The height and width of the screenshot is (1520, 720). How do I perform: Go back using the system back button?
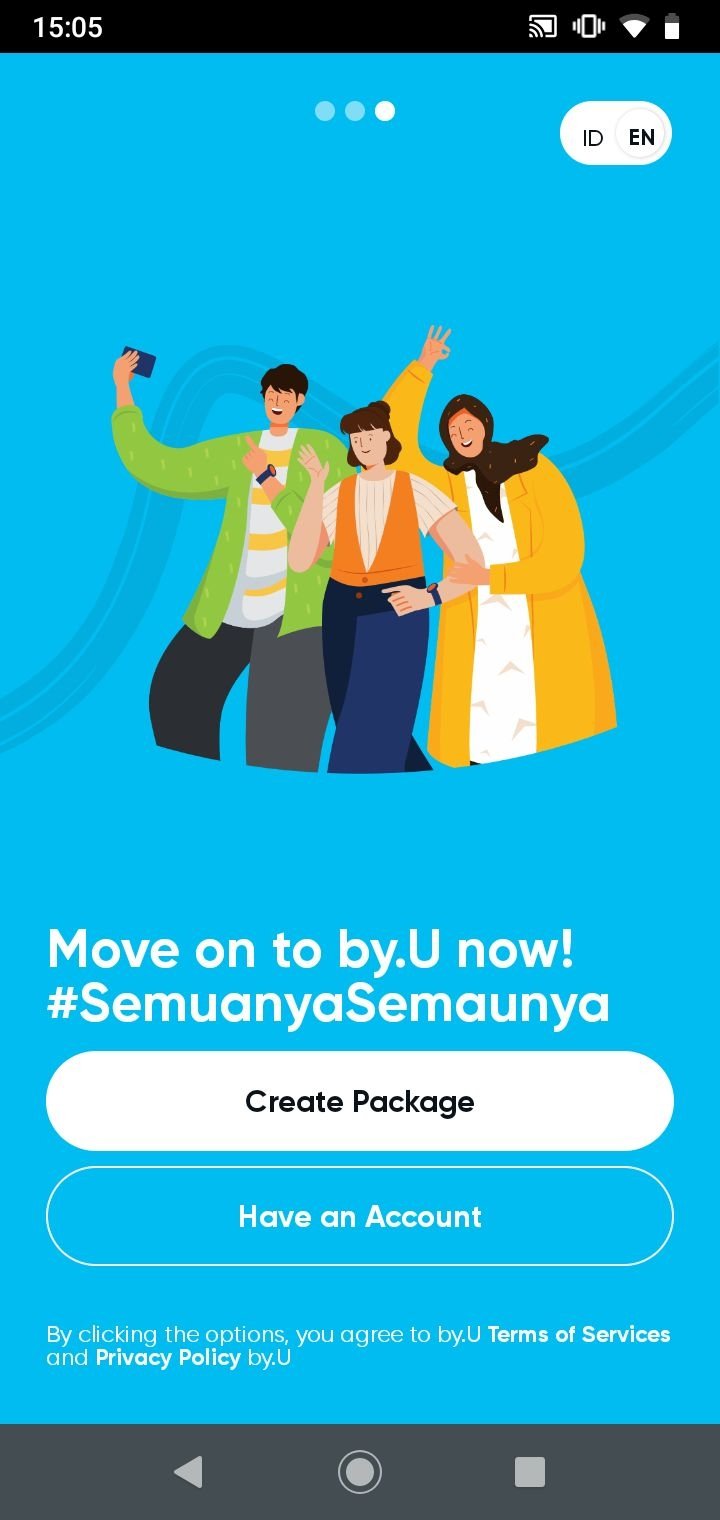[x=188, y=1472]
